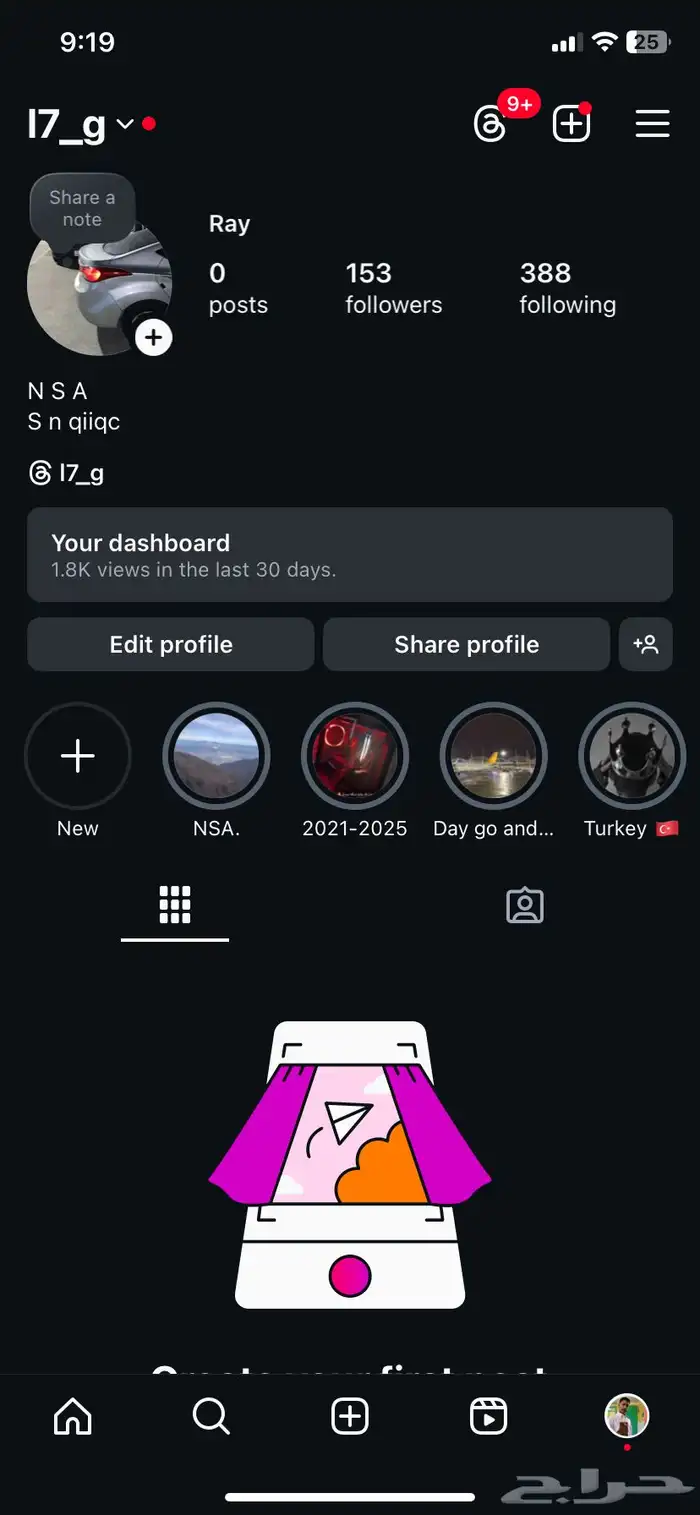Image resolution: width=700 pixels, height=1515 pixels.
Task: Open the NSA. highlight
Action: pyautogui.click(x=216, y=757)
